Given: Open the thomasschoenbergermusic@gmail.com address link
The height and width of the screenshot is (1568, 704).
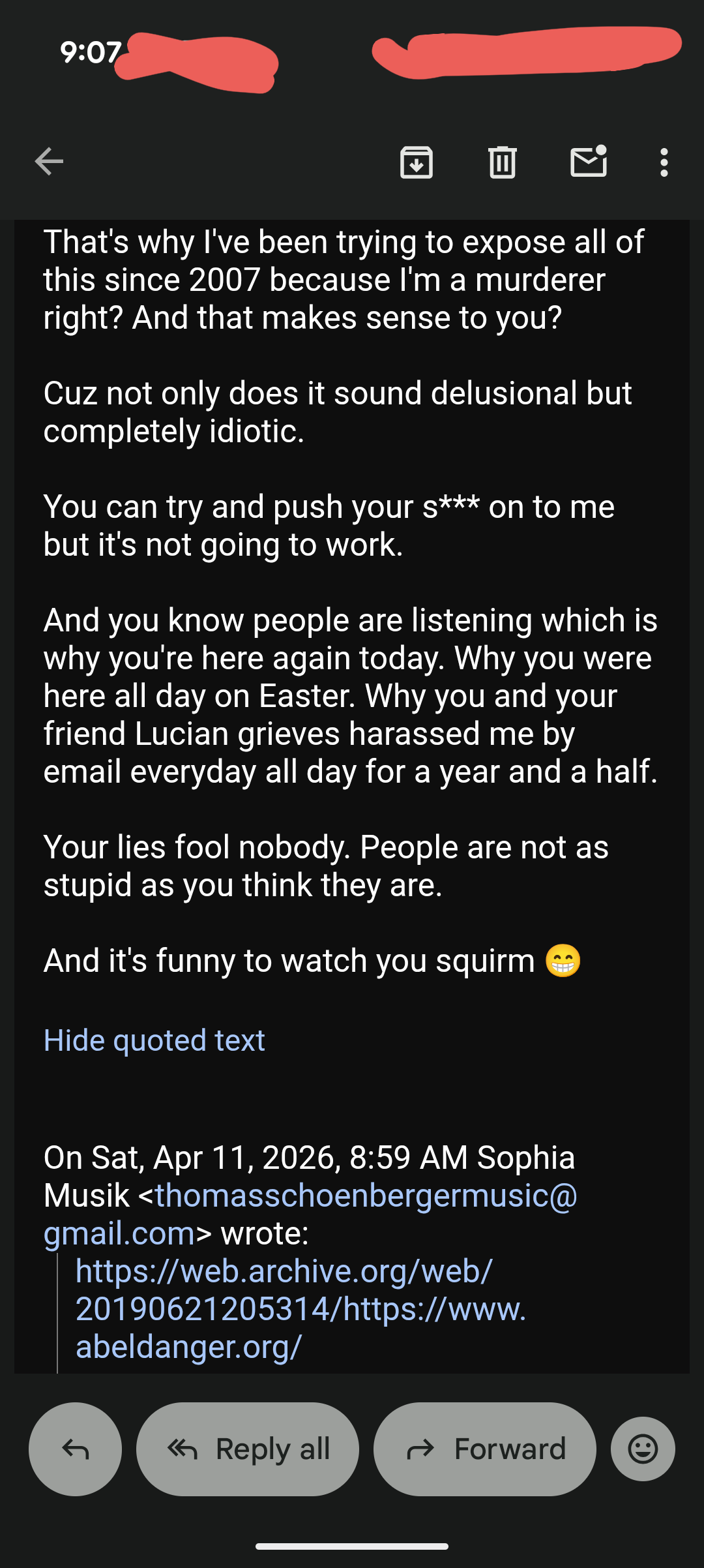Looking at the screenshot, I should click(x=366, y=1196).
